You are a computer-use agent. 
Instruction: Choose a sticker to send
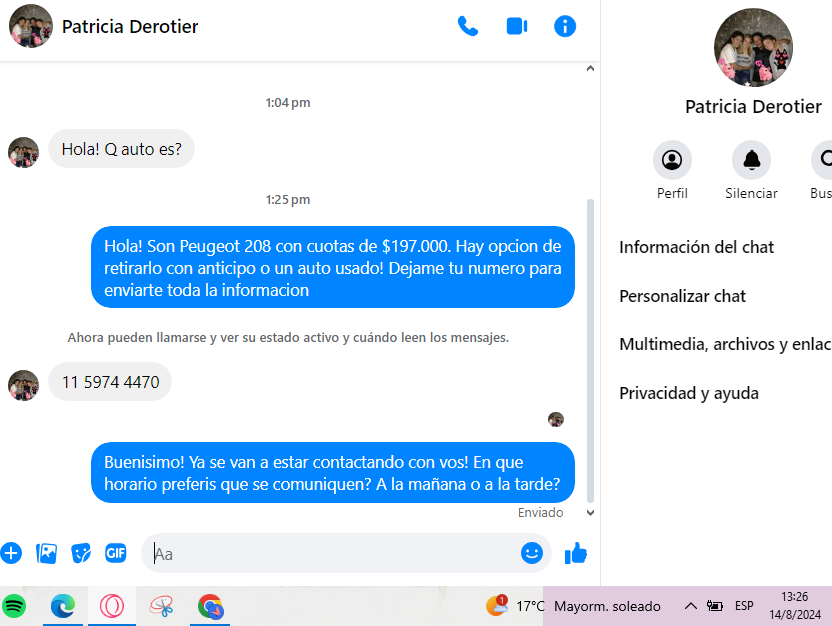(x=81, y=553)
